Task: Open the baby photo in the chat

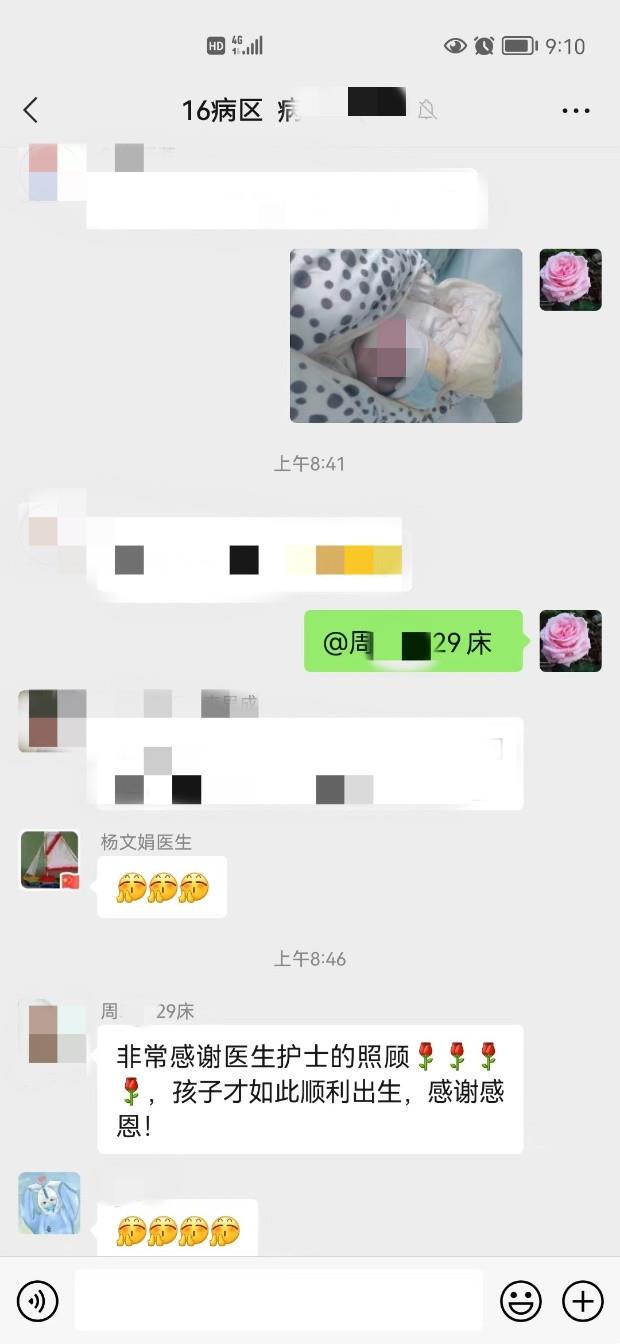Action: point(406,335)
